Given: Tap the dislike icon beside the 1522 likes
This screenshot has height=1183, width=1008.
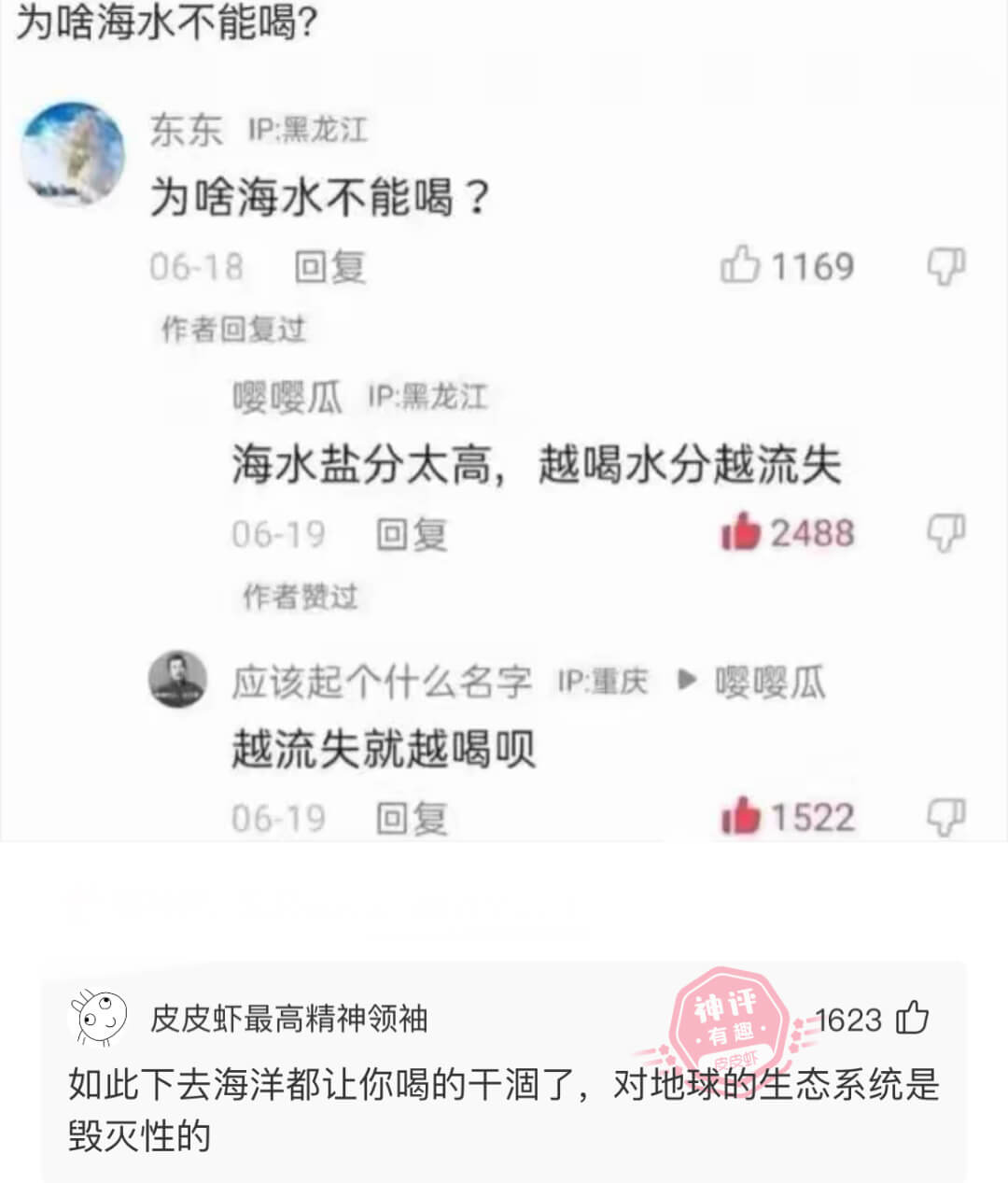Looking at the screenshot, I should coord(945,816).
